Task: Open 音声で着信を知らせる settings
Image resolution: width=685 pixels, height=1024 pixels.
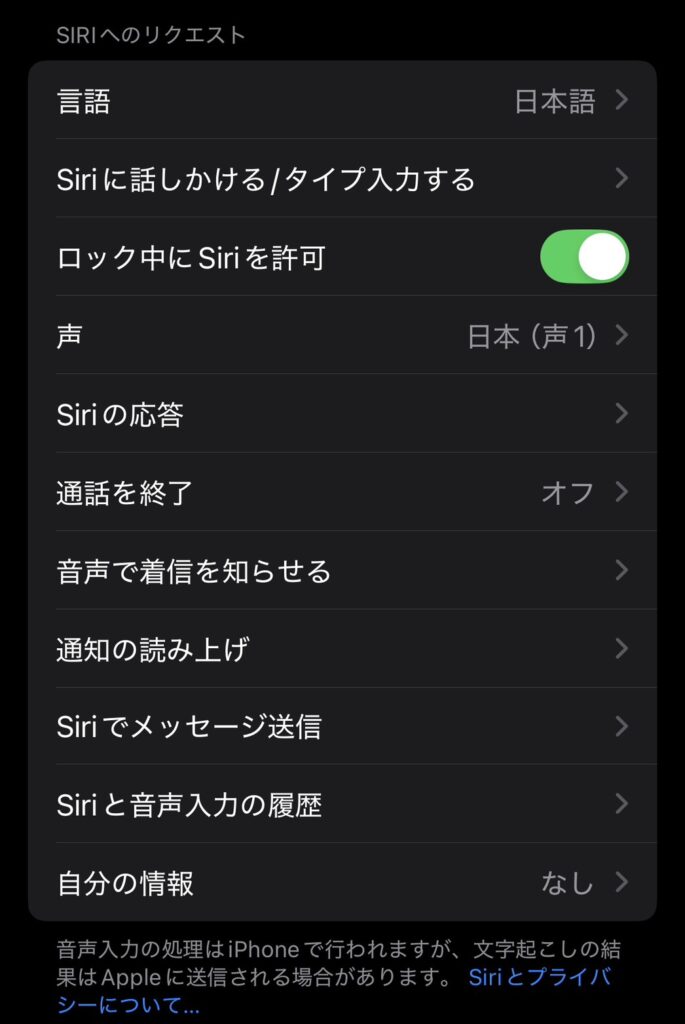Action: [x=342, y=571]
